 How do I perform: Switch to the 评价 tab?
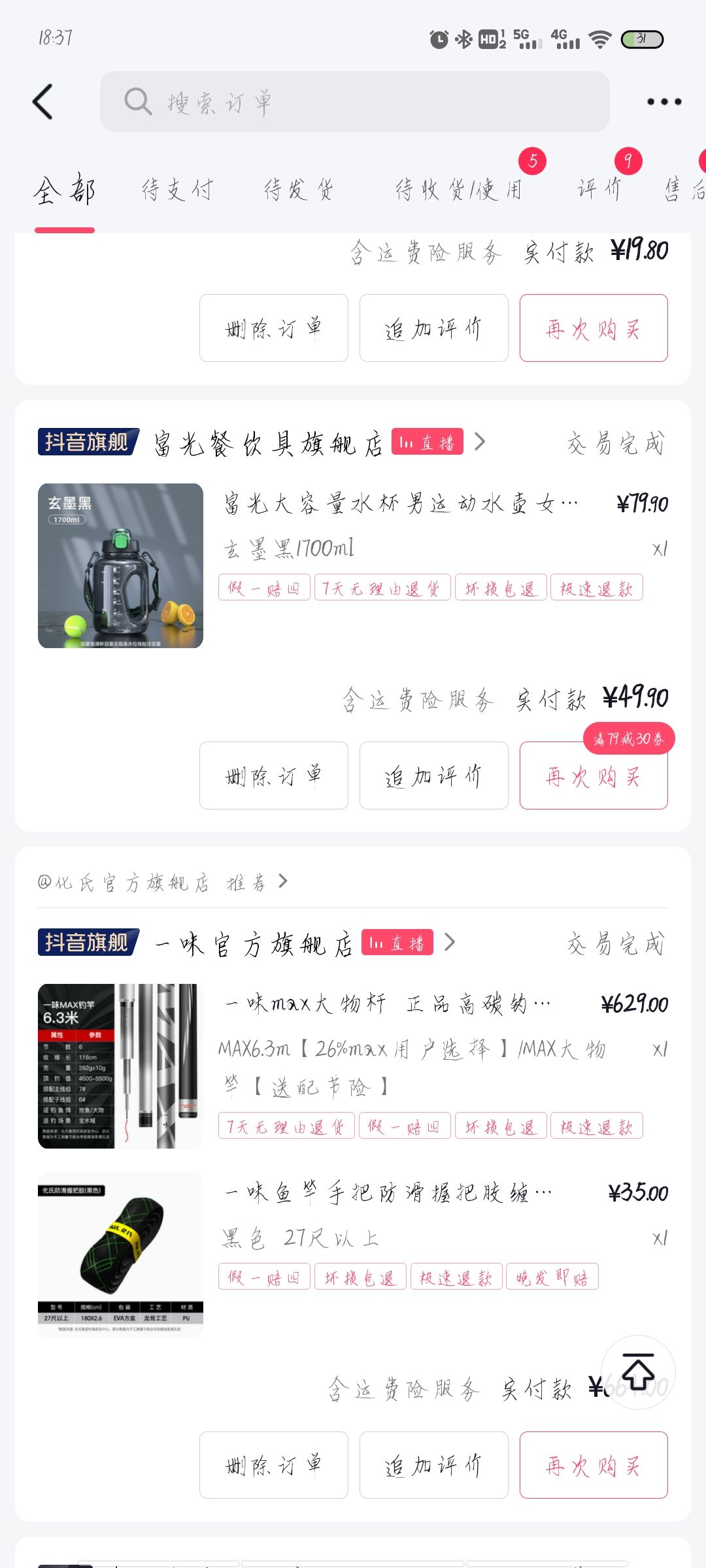click(x=599, y=189)
